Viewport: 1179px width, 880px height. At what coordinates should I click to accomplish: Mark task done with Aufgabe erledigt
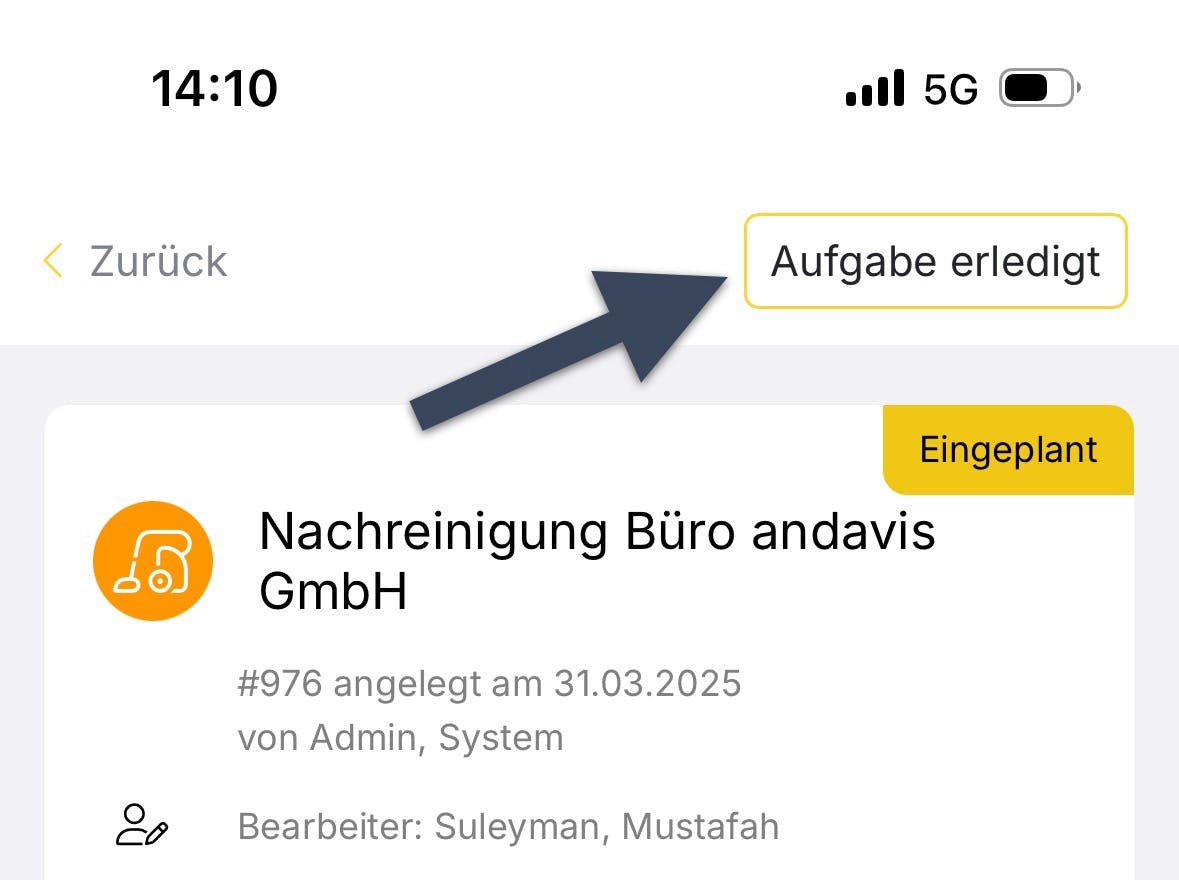pos(935,262)
